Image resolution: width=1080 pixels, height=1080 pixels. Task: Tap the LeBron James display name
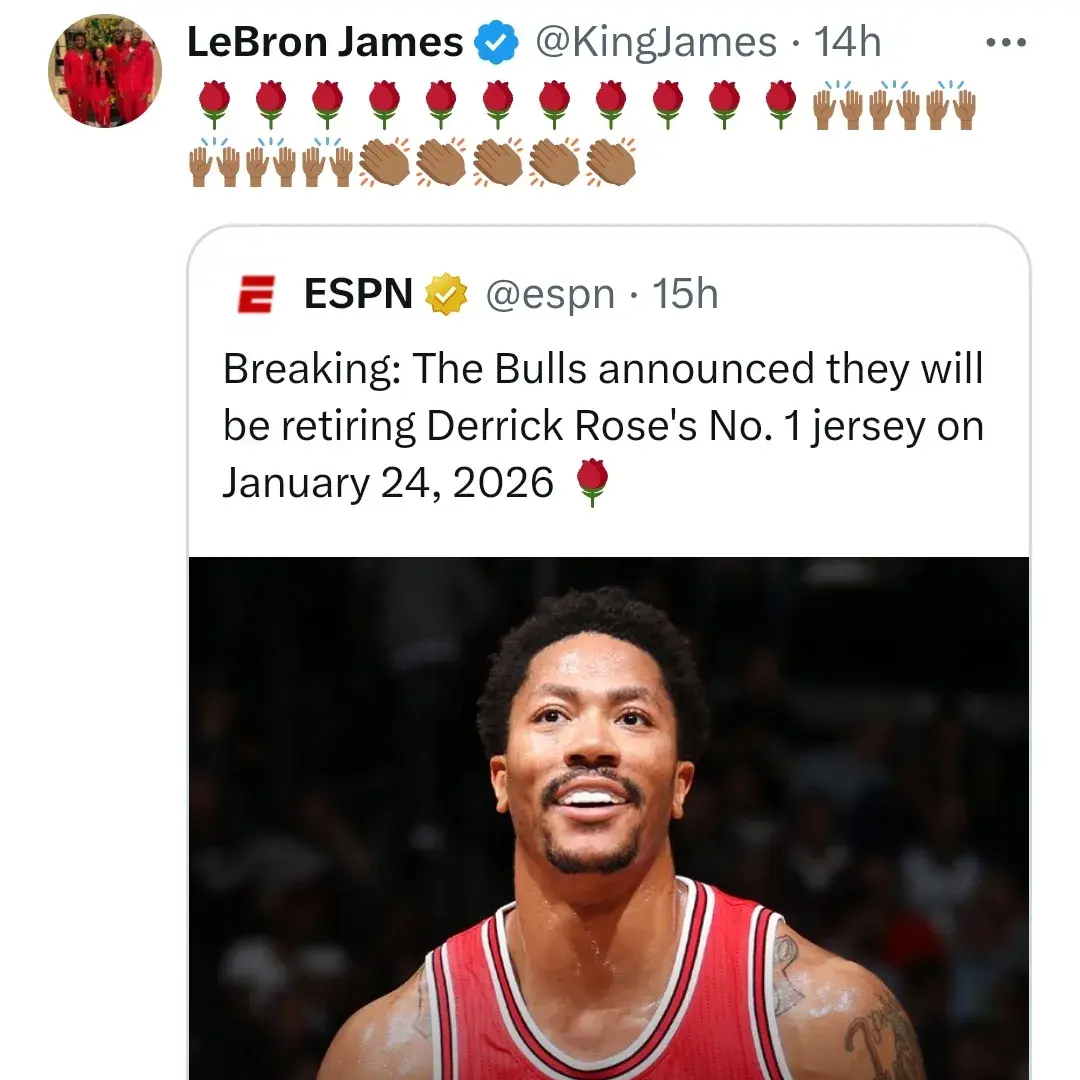pyautogui.click(x=324, y=43)
